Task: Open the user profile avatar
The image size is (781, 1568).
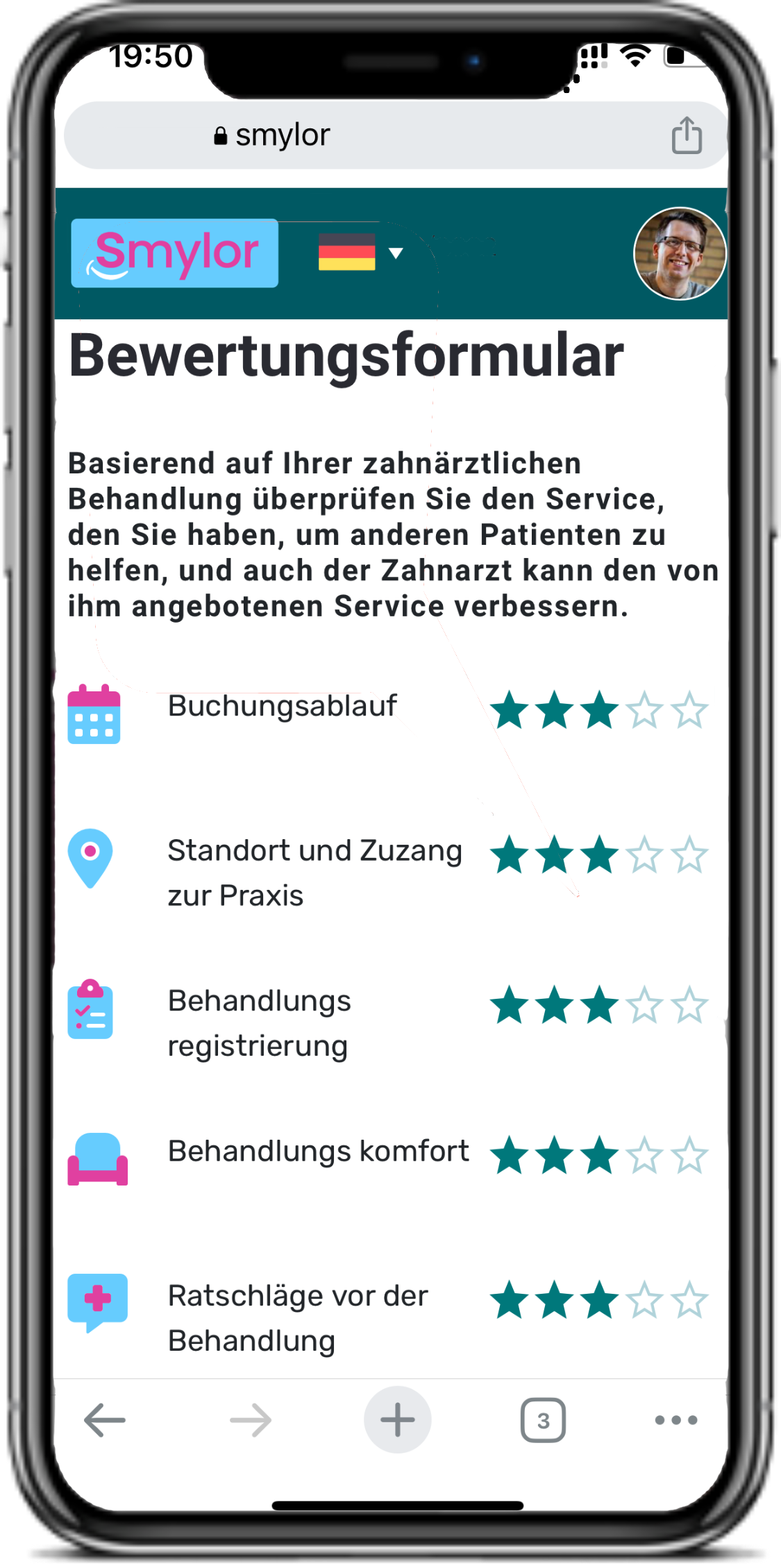Action: pyautogui.click(x=679, y=253)
